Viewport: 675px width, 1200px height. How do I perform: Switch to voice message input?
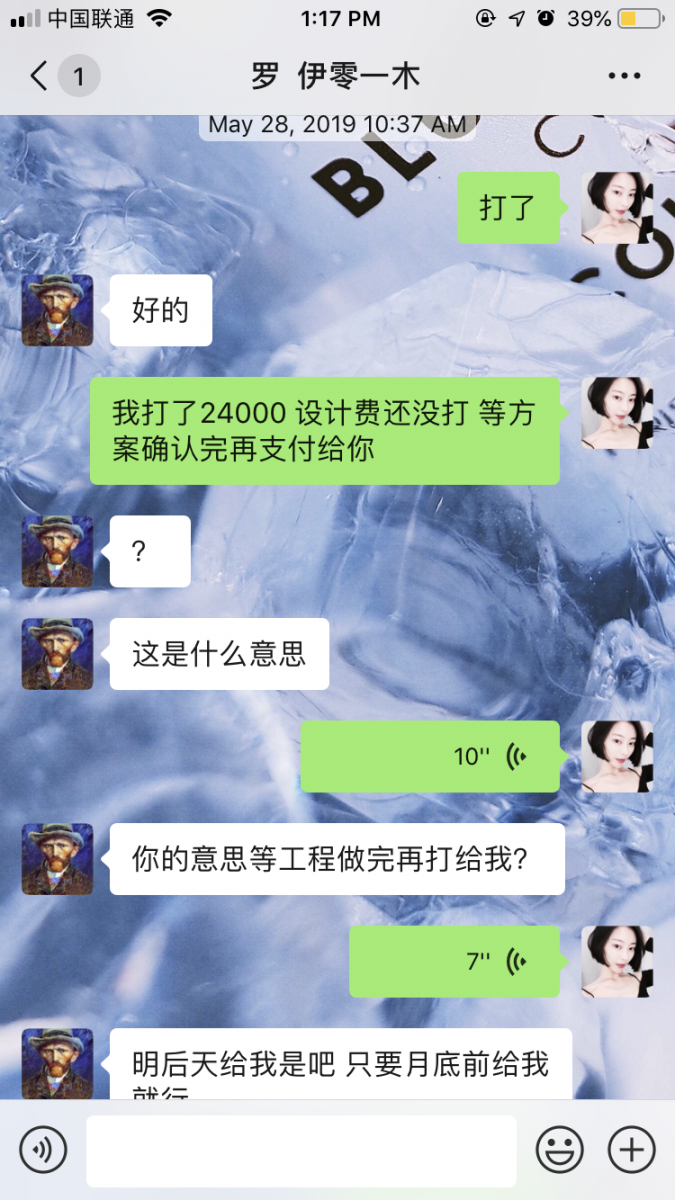tap(43, 1150)
